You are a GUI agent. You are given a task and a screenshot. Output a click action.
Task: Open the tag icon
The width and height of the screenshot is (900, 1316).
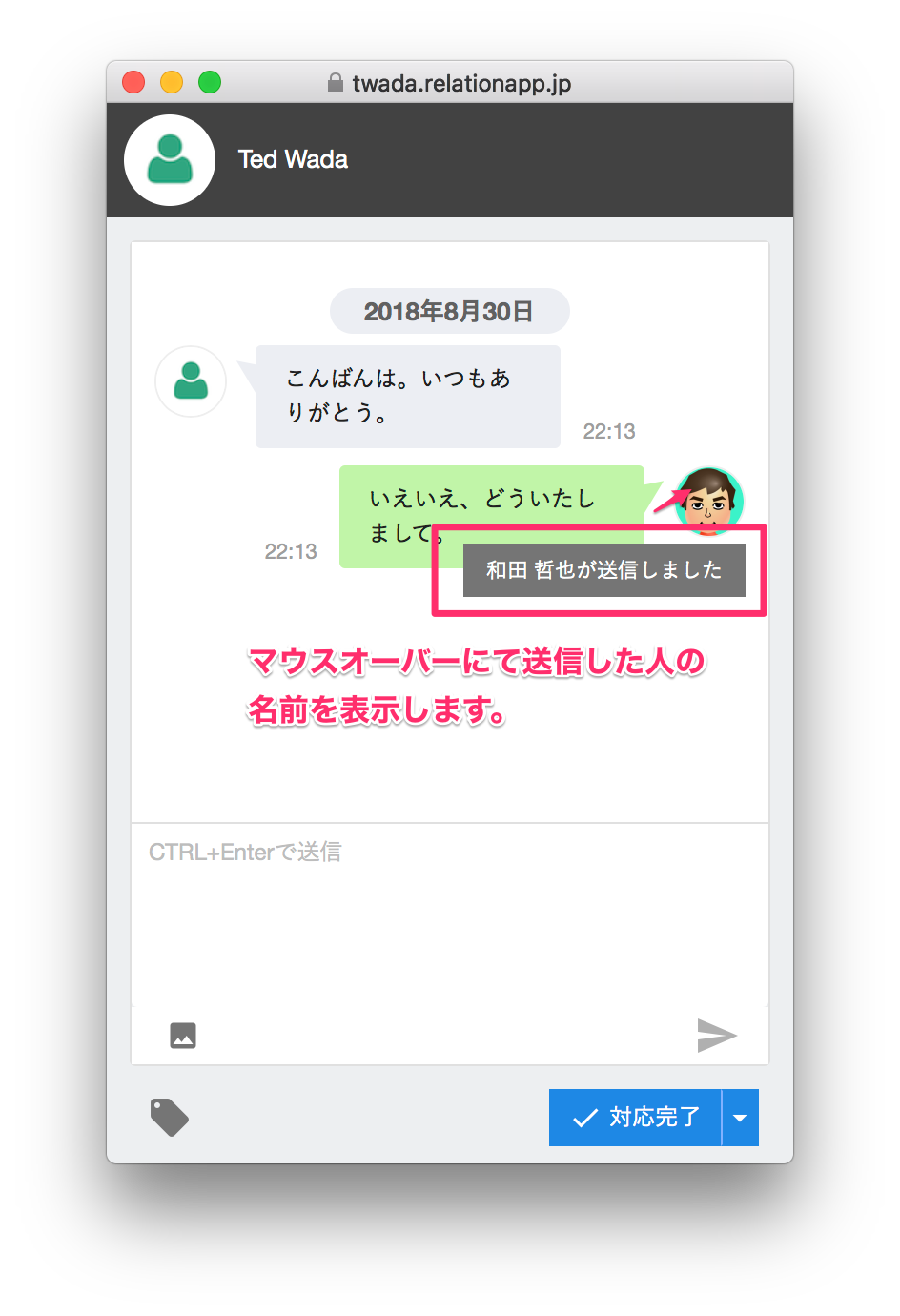(x=170, y=1117)
